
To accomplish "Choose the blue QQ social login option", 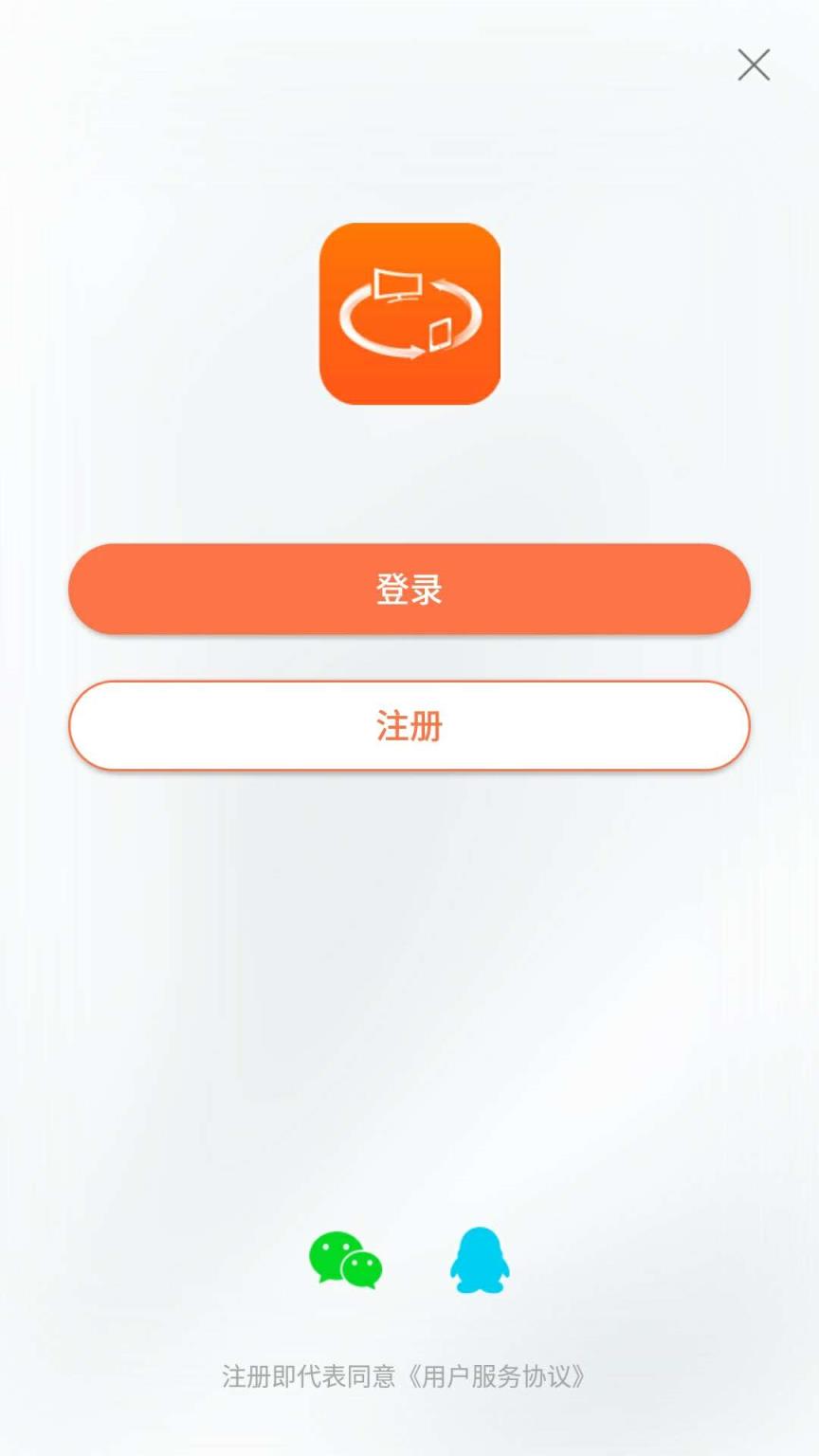I will [x=479, y=1262].
